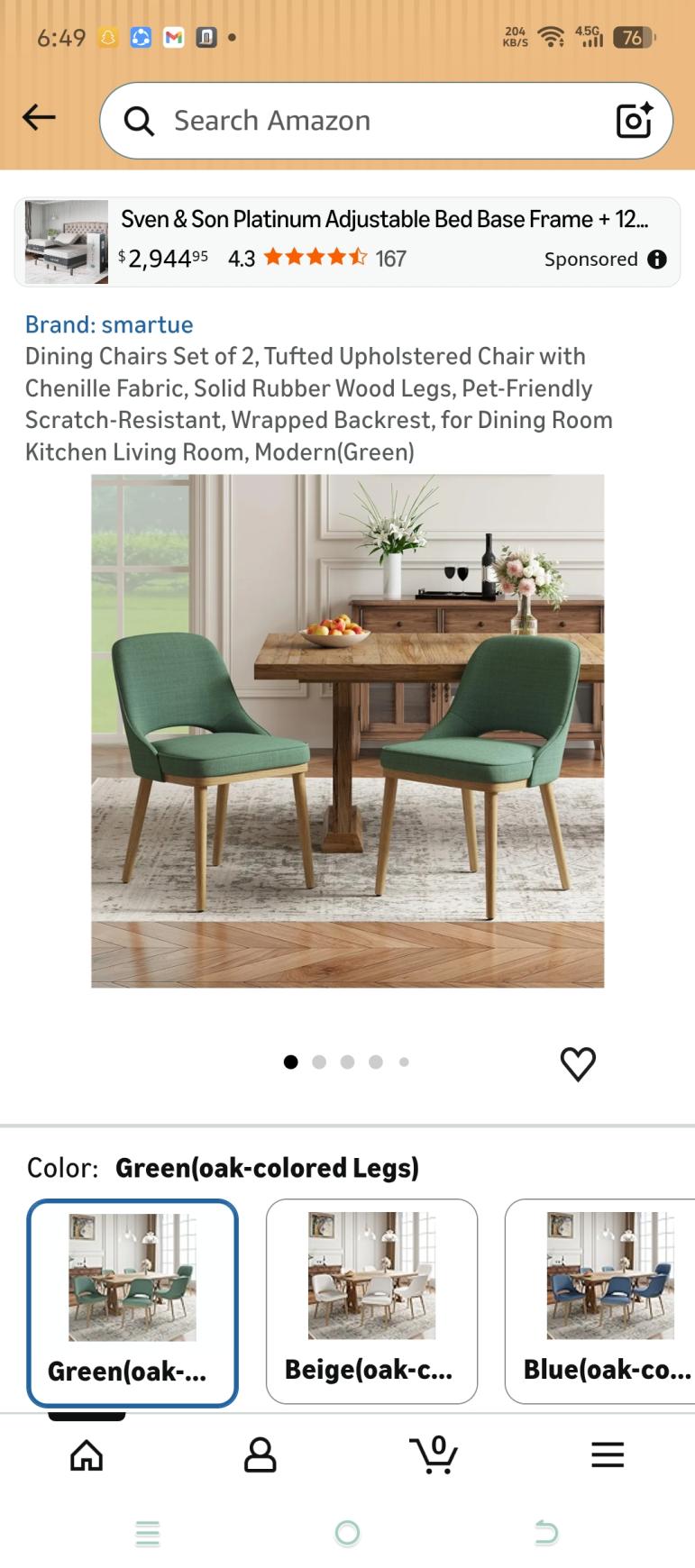Open the Brand: smartue link
The height and width of the screenshot is (1568, 695).
coord(109,324)
